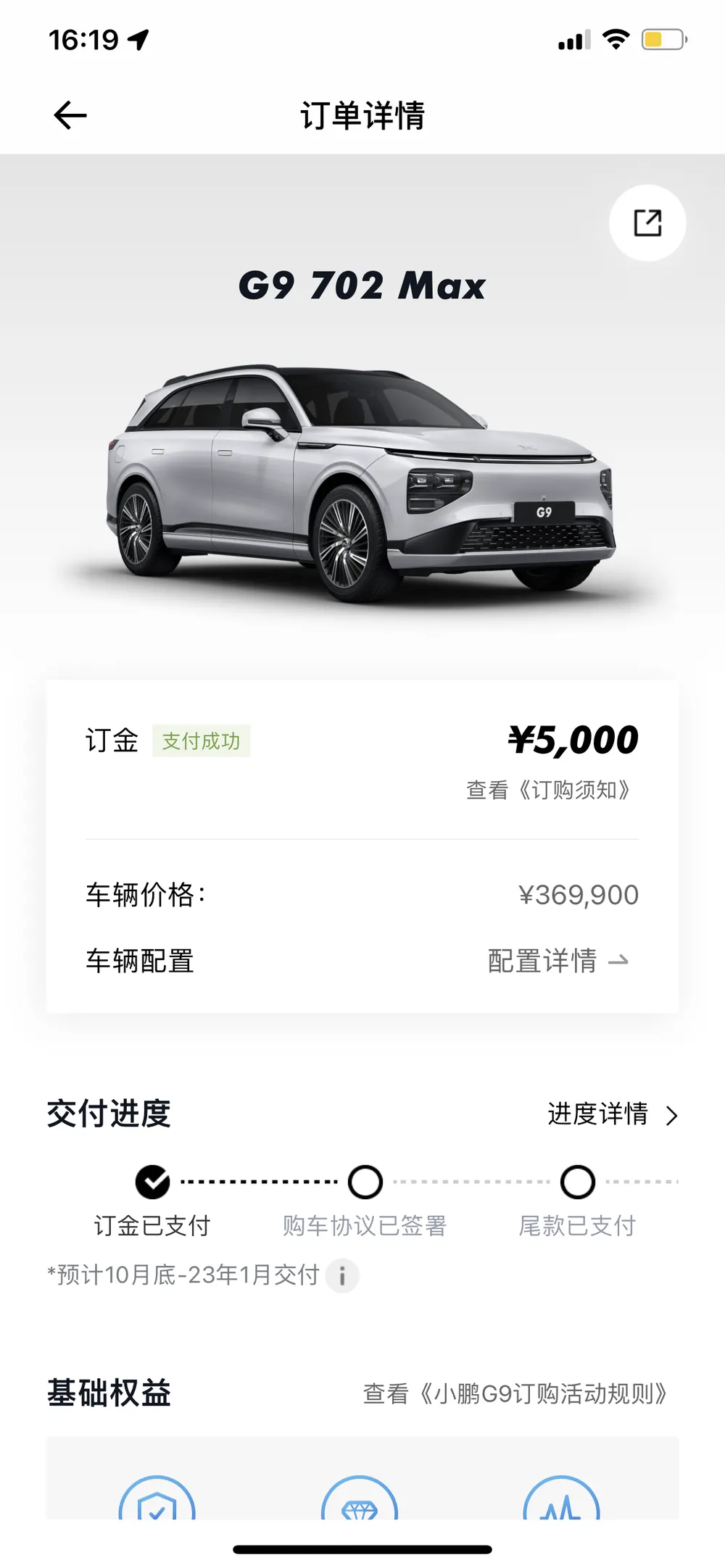Tap the info icon beside estimated delivery
This screenshot has width=725, height=1568.
[x=342, y=1275]
